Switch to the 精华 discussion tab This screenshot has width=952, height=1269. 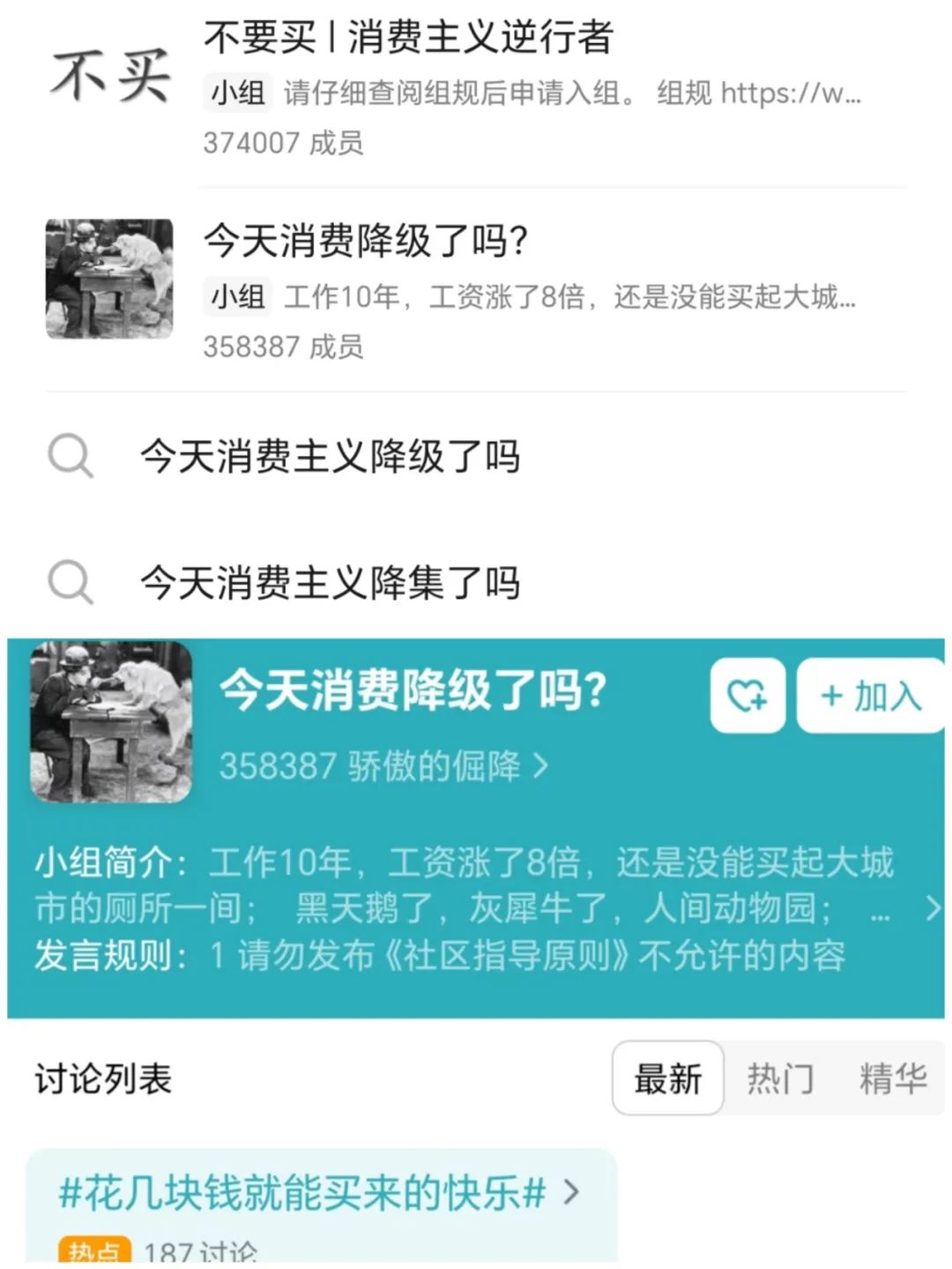[892, 1078]
